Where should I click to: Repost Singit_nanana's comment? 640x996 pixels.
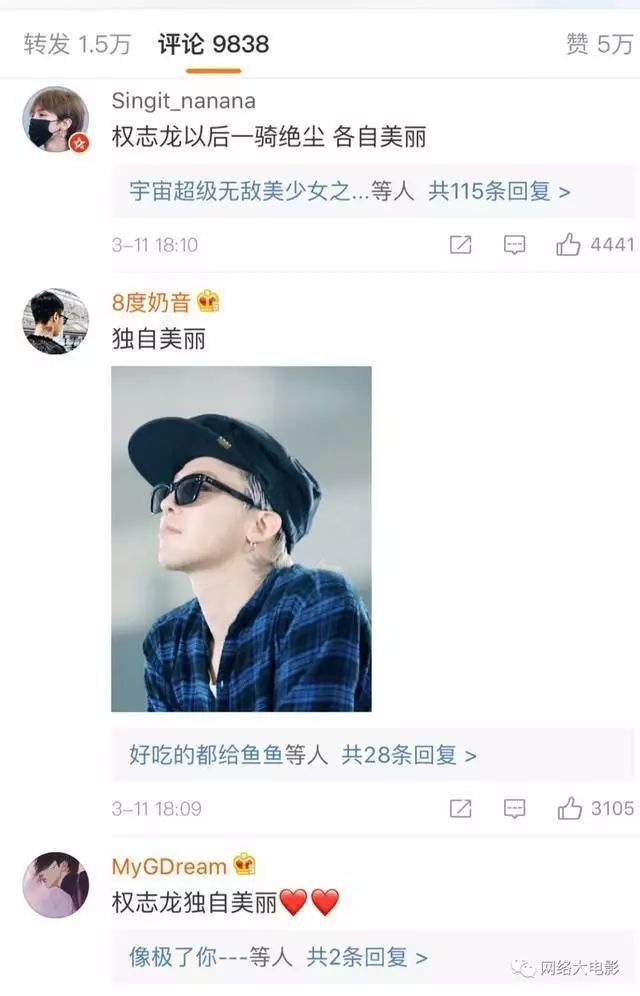pos(460,245)
